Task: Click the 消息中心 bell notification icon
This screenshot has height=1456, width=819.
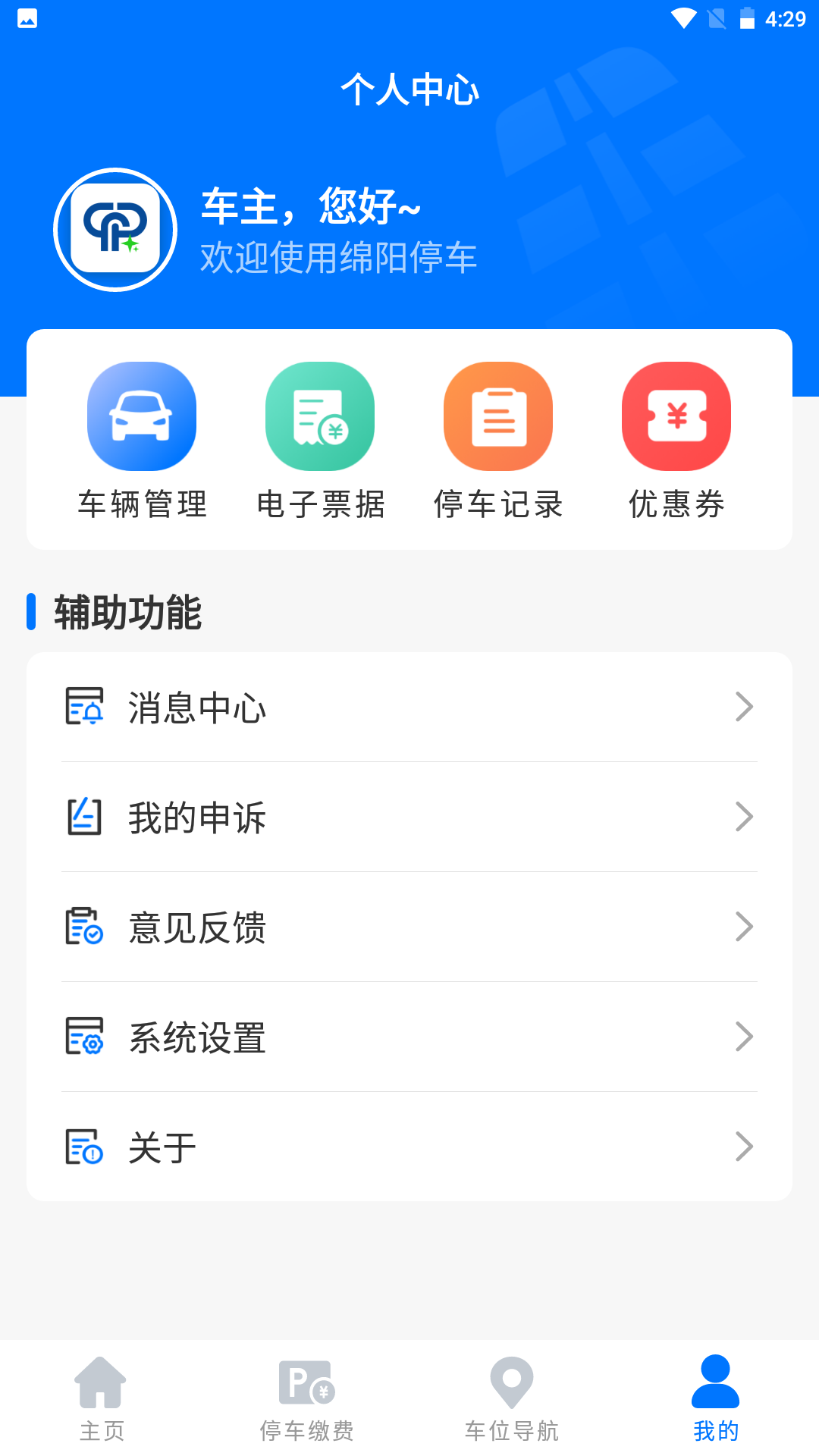Action: 83,707
